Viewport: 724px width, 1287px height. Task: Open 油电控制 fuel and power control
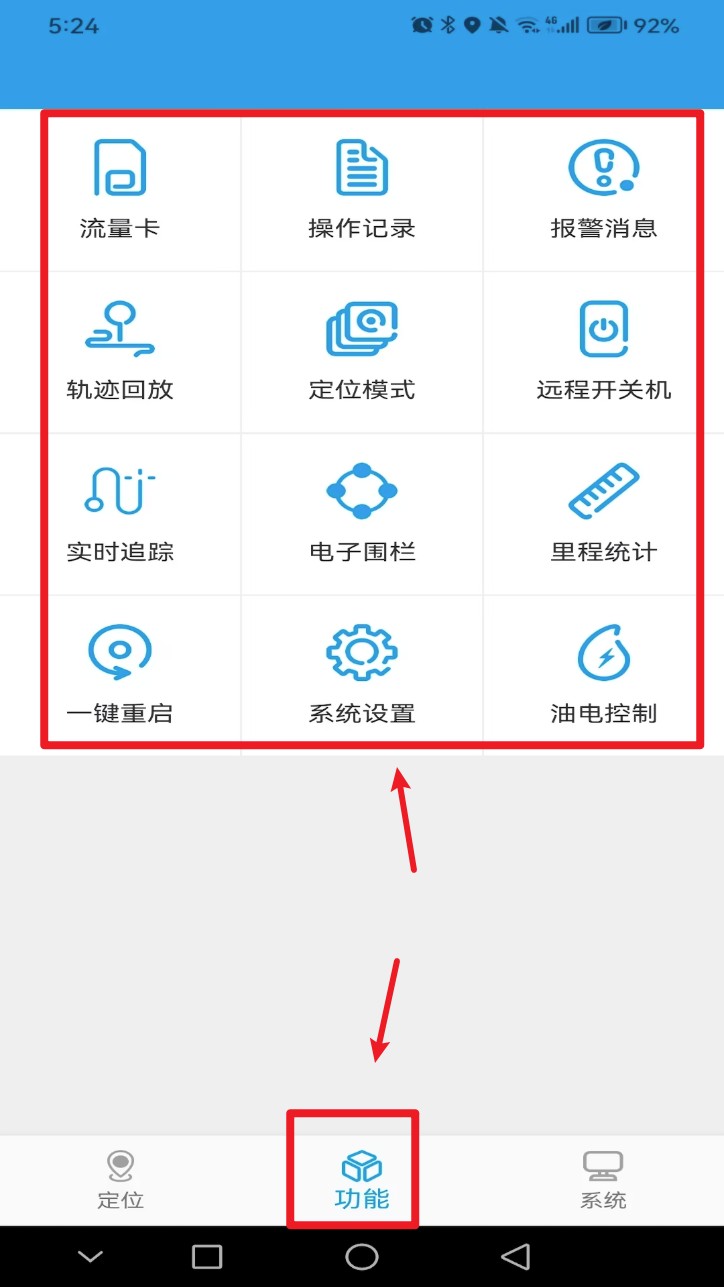(x=603, y=676)
